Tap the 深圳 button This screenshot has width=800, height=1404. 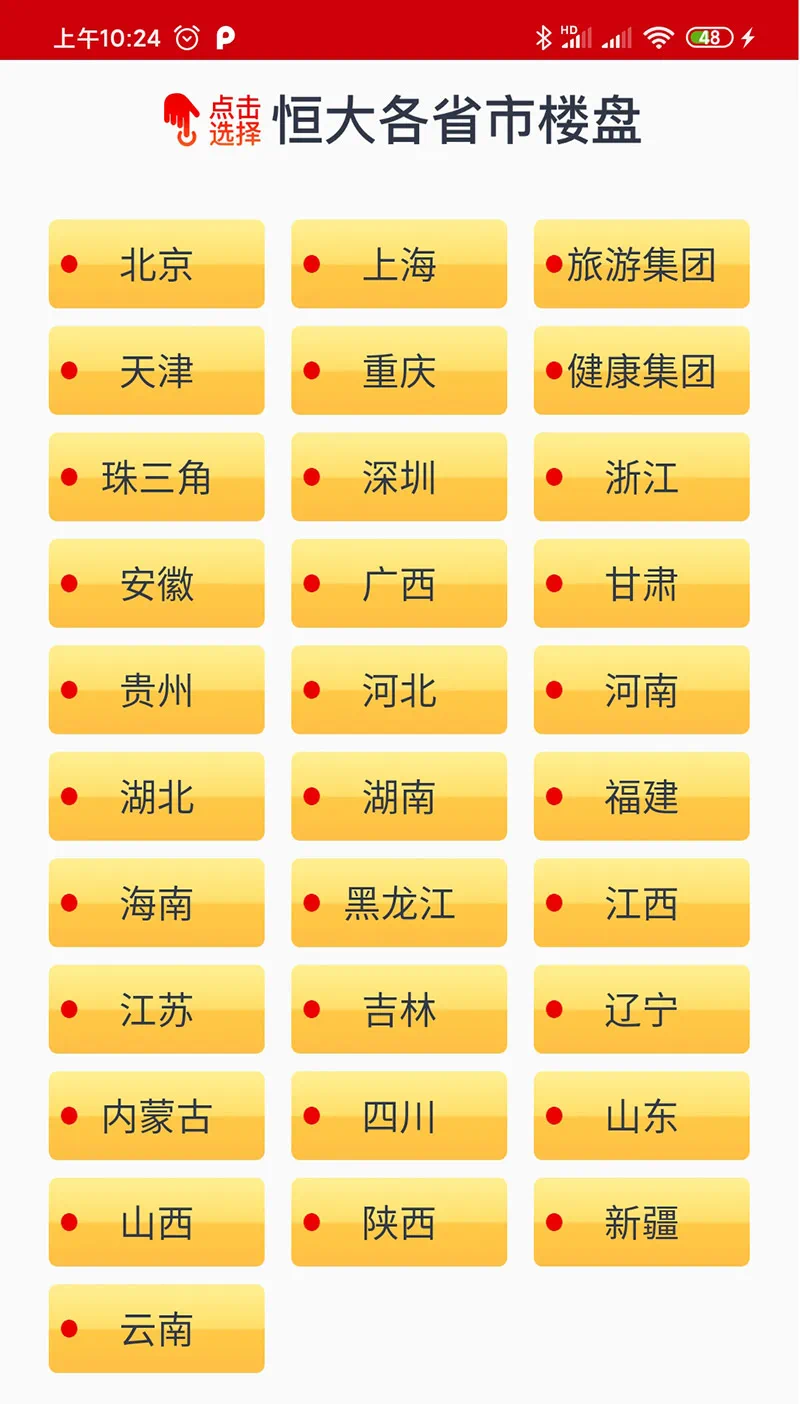(x=399, y=477)
